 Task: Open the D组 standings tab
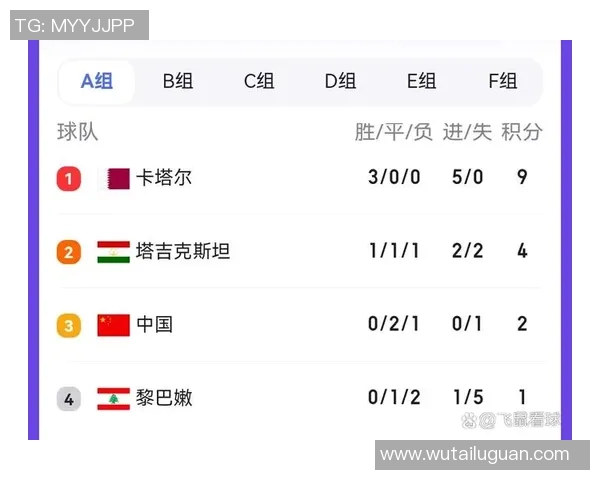coord(340,82)
